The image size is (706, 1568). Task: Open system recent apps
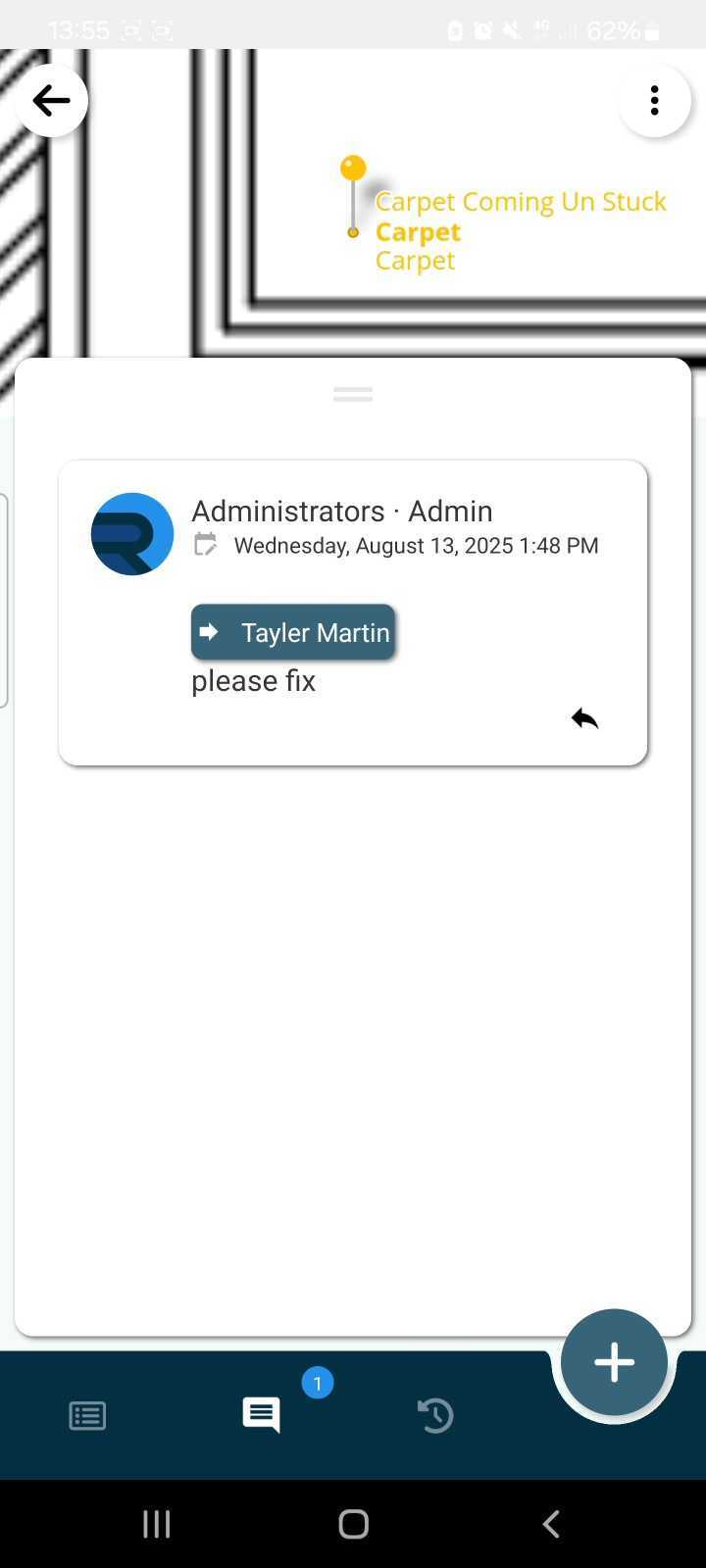pos(156,1524)
